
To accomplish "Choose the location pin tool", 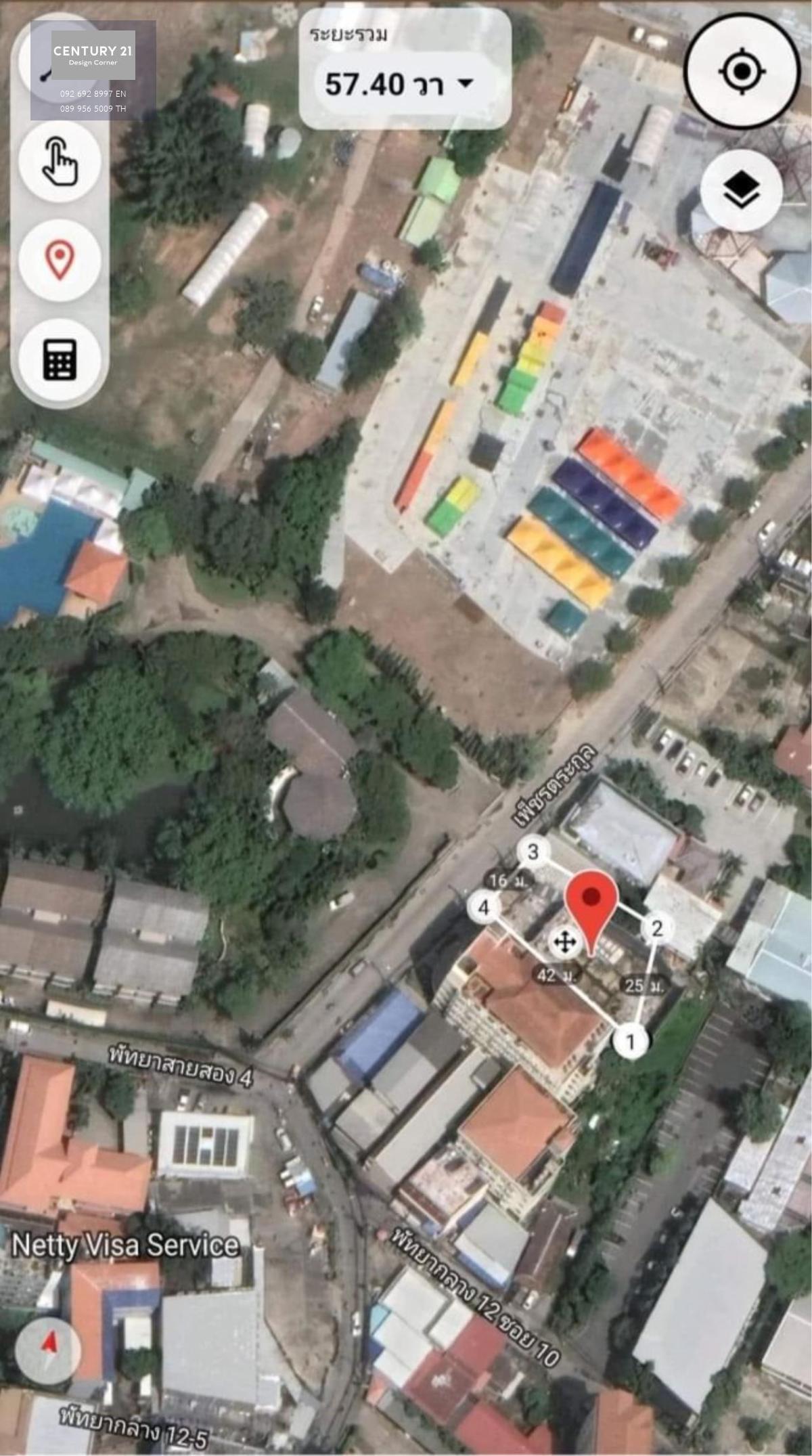I will click(60, 259).
